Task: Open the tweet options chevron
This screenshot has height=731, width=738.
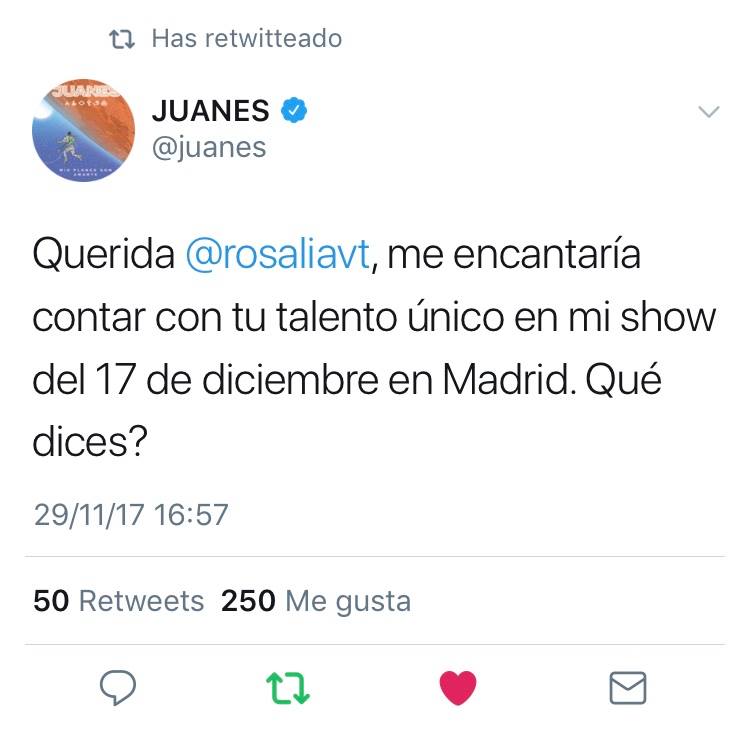Action: [708, 112]
